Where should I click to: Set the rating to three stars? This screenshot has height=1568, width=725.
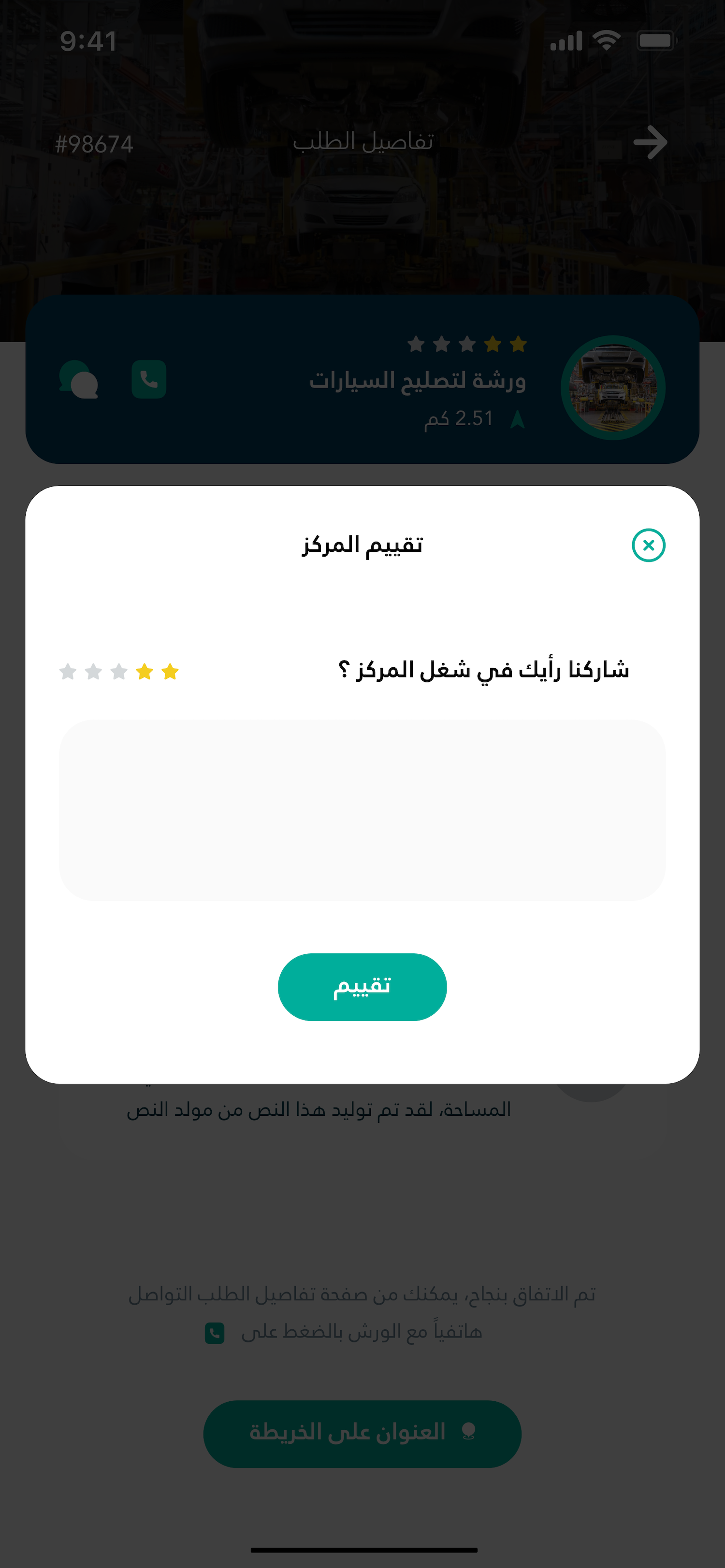coord(119,671)
